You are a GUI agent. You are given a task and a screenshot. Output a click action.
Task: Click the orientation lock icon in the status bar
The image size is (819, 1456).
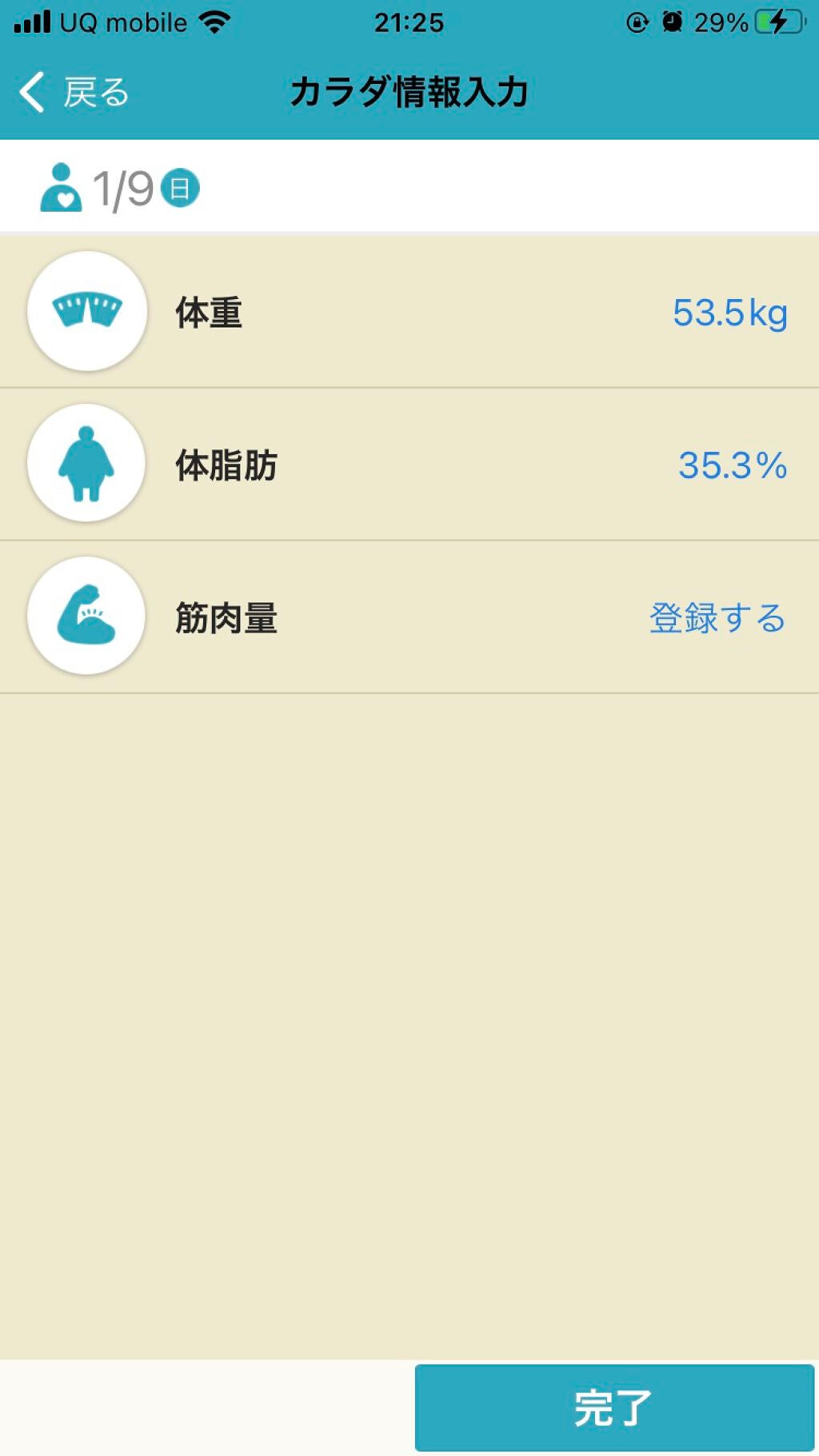pos(636,22)
